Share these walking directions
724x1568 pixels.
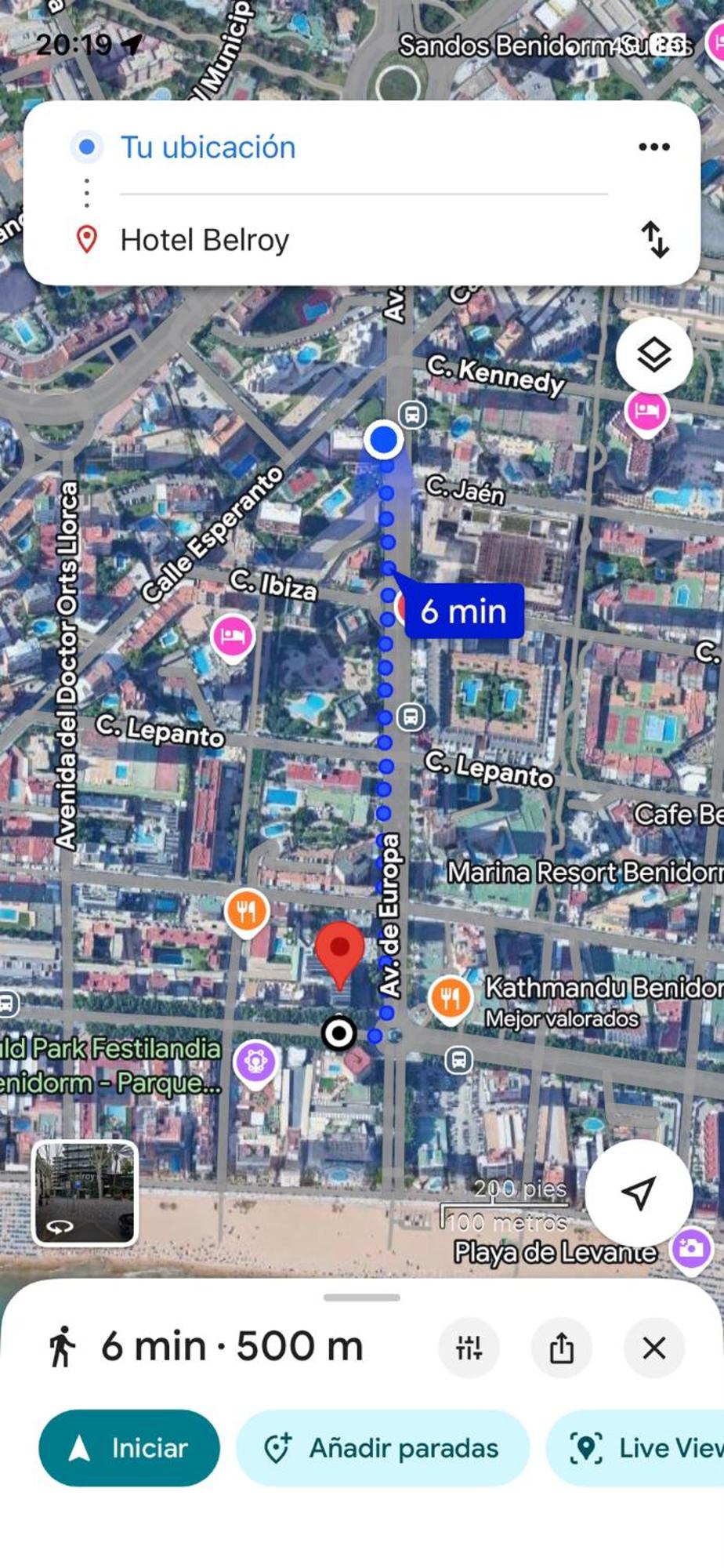561,1348
